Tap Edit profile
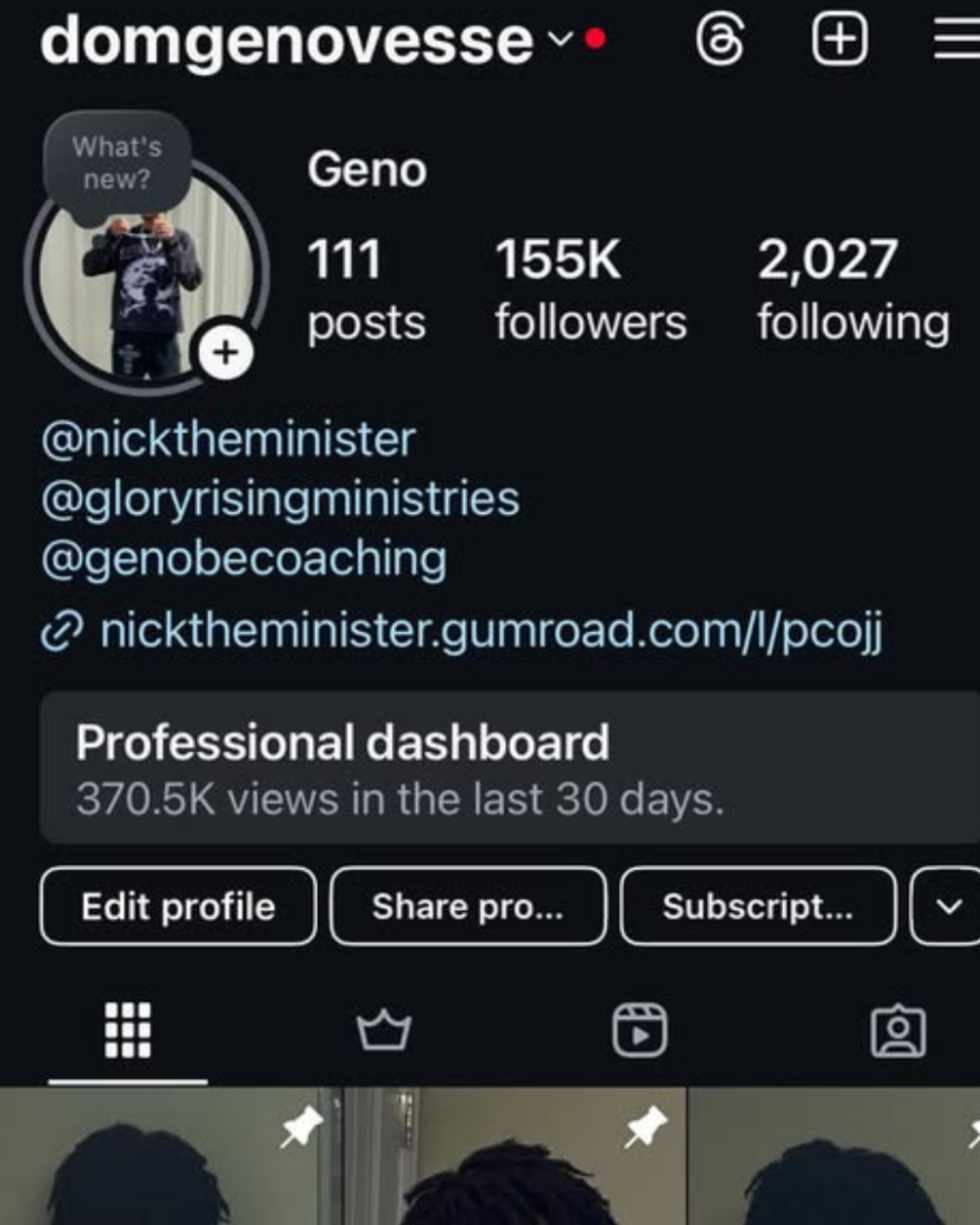This screenshot has width=980, height=1225. tap(178, 907)
